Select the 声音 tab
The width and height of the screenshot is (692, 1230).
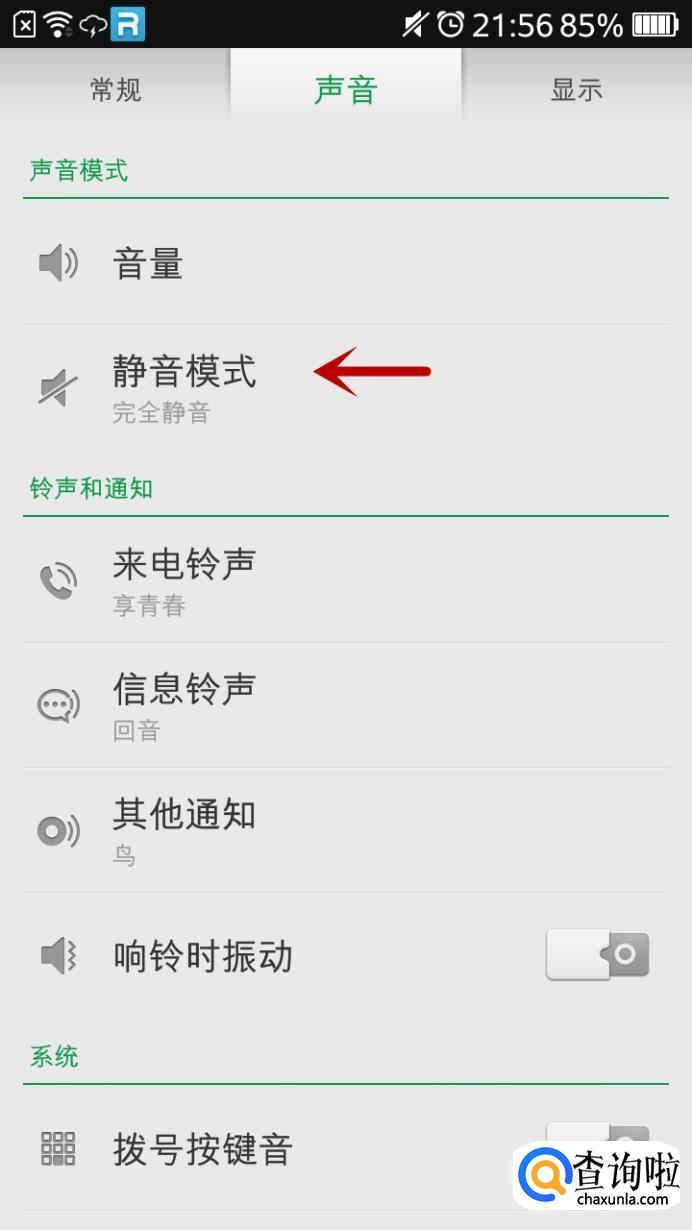345,90
